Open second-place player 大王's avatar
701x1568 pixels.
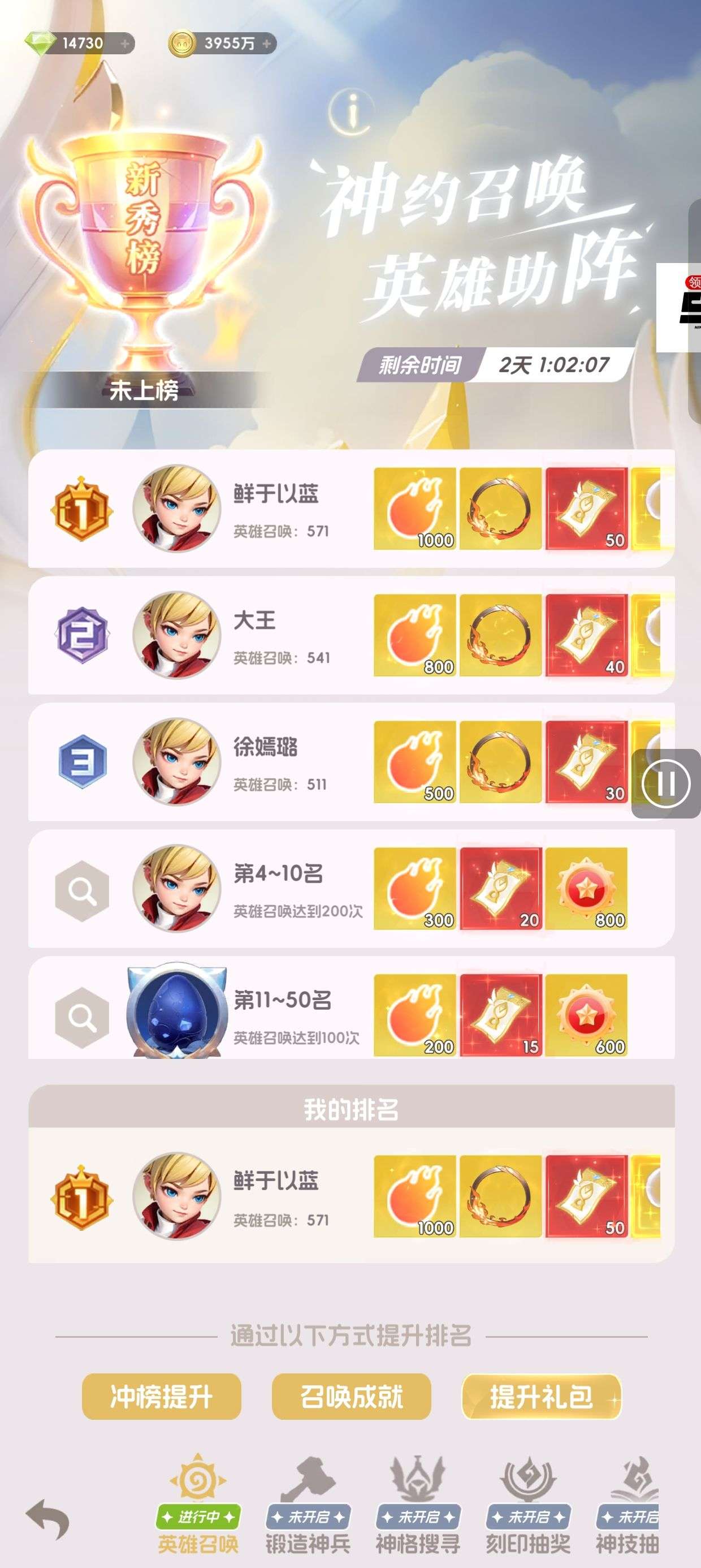[176, 635]
